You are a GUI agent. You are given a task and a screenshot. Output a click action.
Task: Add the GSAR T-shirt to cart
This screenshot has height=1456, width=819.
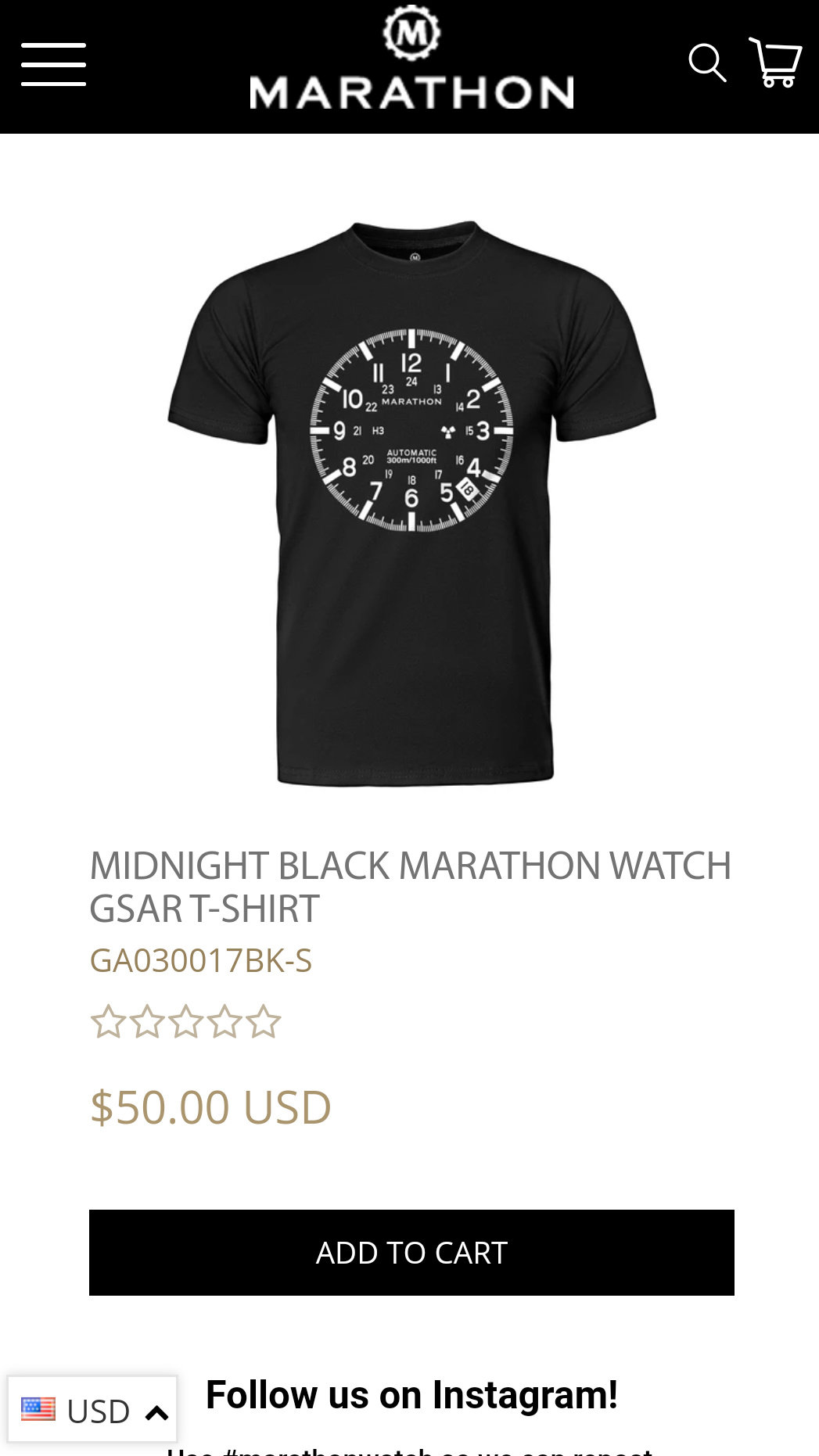[x=411, y=1253]
